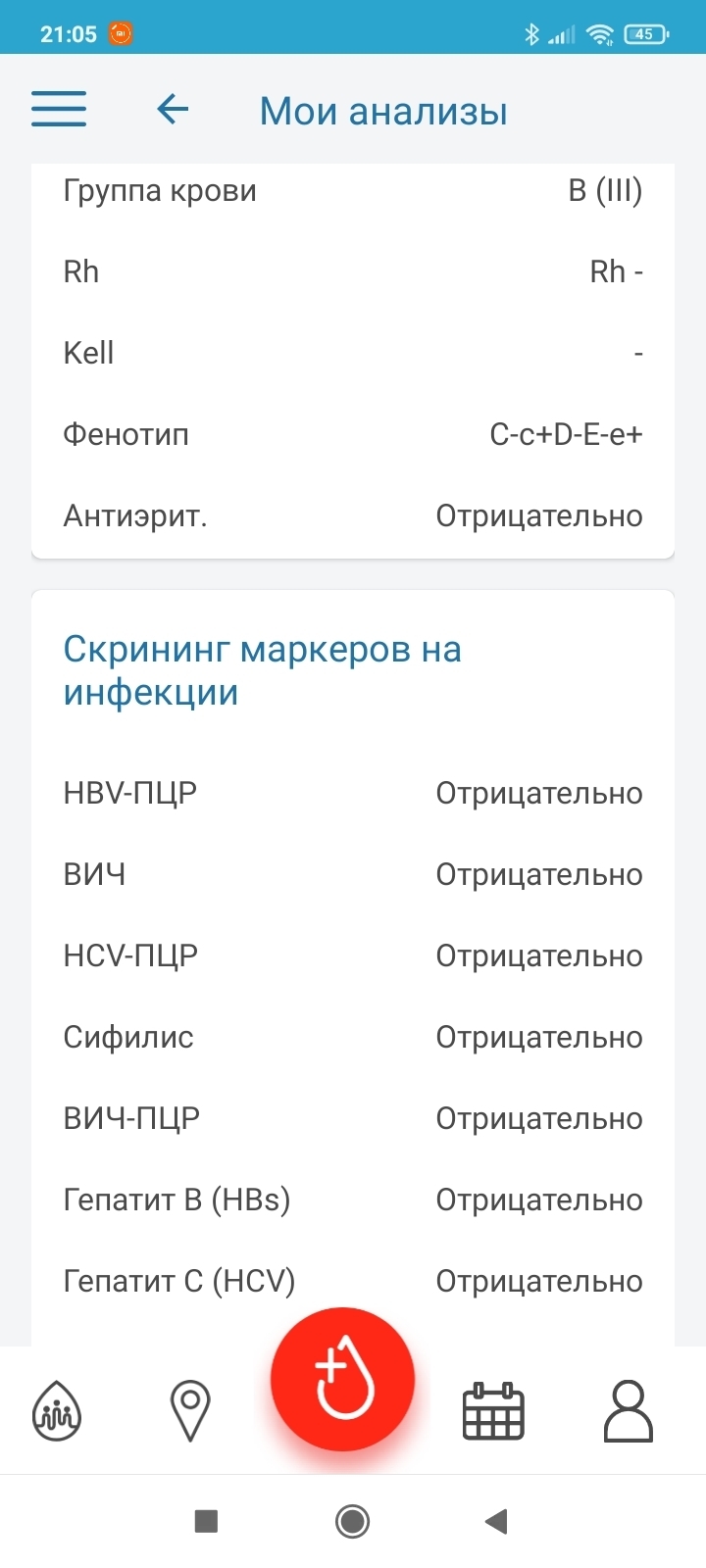
Task: Tap the system home button
Action: click(x=352, y=1521)
